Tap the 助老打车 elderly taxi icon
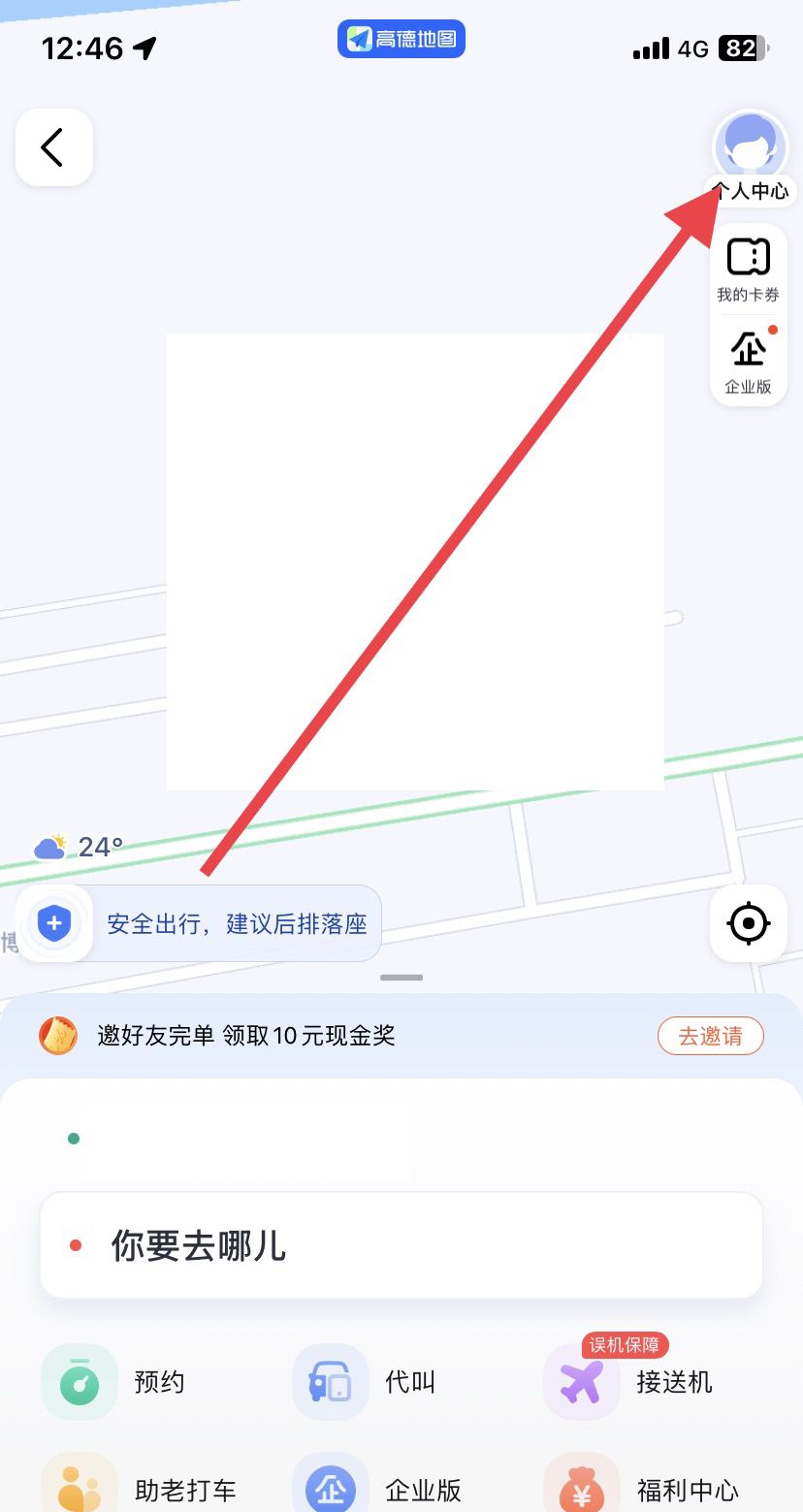 pyautogui.click(x=80, y=1481)
